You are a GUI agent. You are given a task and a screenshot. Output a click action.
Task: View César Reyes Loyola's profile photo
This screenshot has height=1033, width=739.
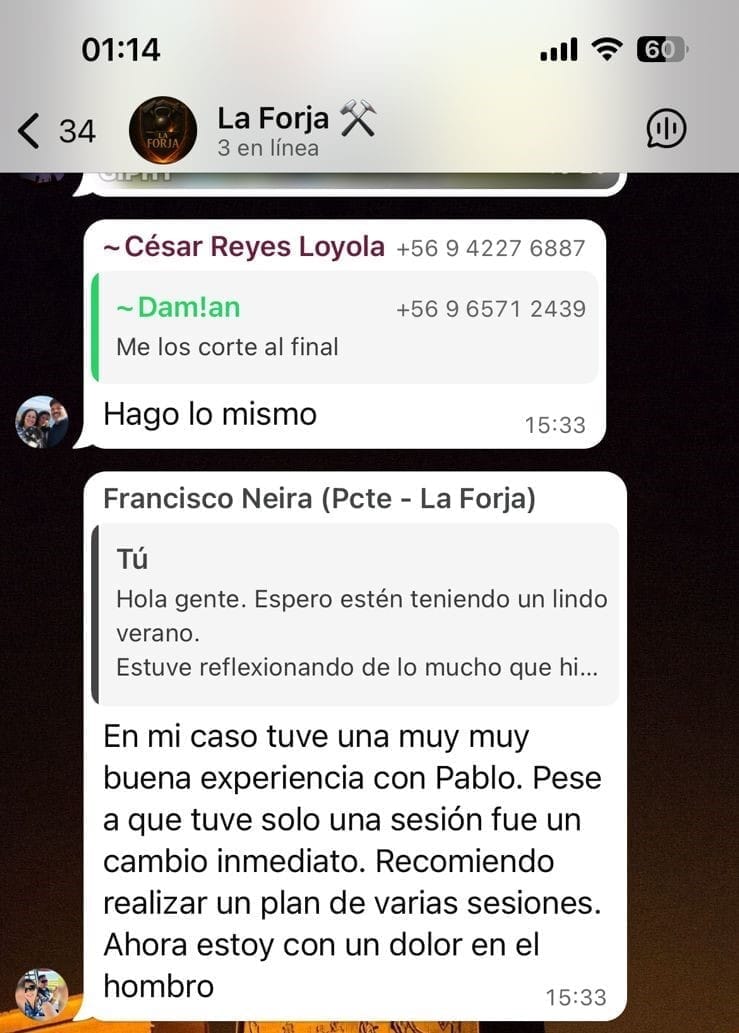(x=42, y=421)
